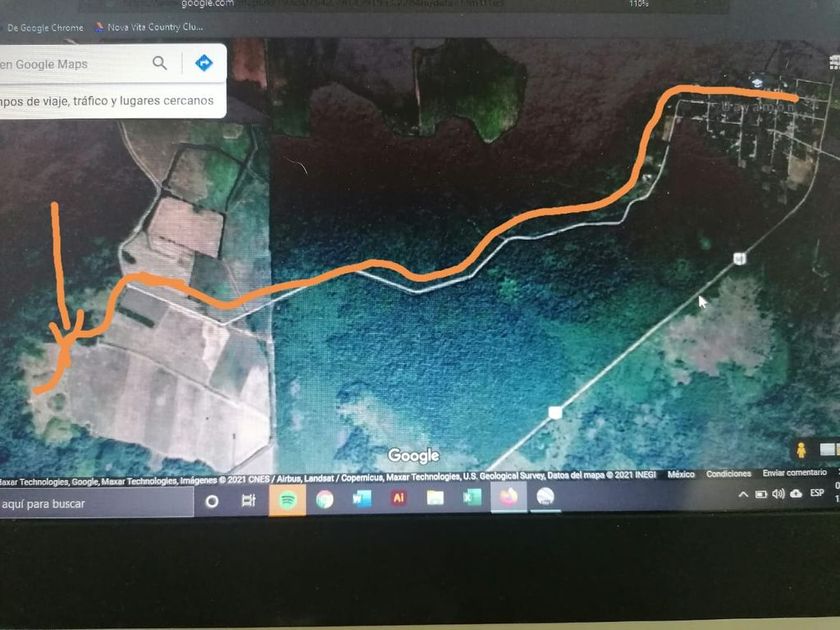Select the yellow Pegman Street View icon
This screenshot has height=630, width=840.
(x=801, y=450)
